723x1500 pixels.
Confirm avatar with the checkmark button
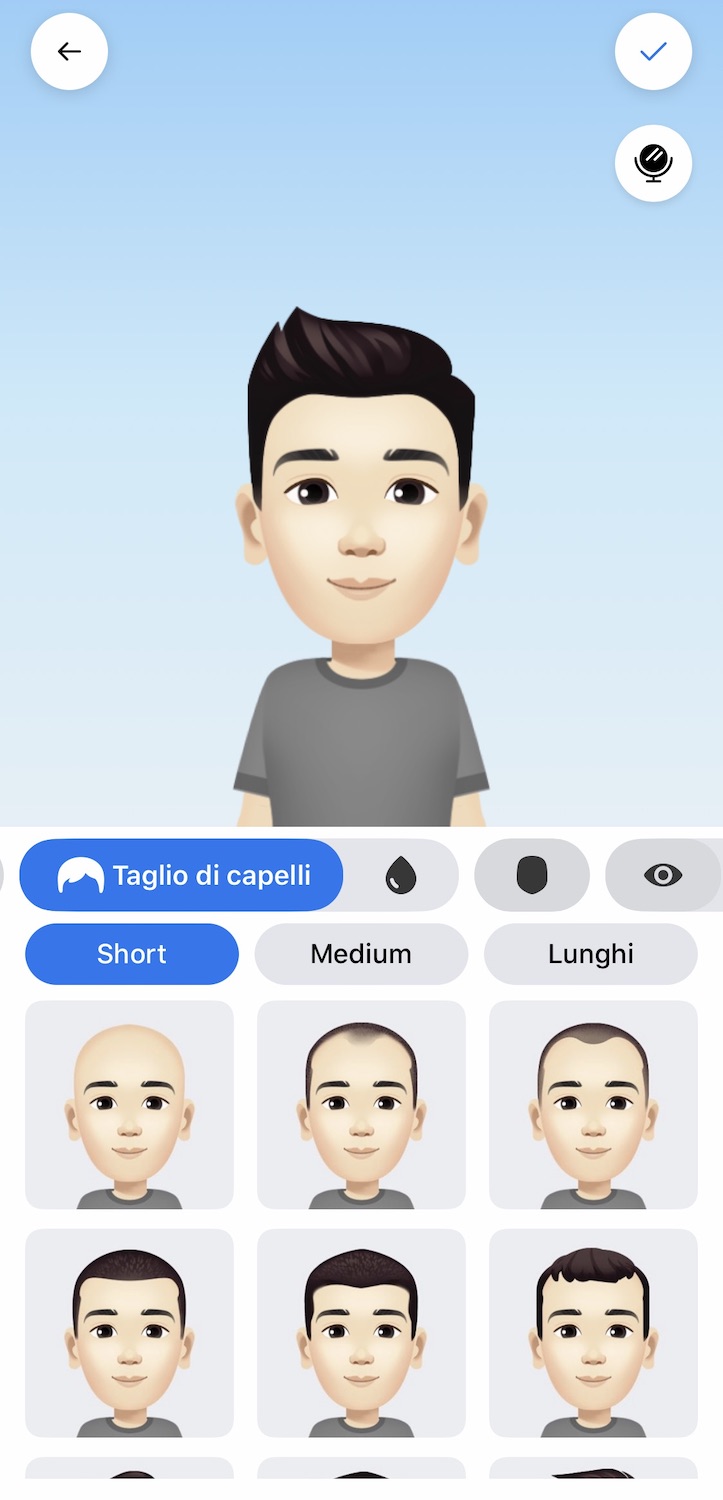pos(653,51)
